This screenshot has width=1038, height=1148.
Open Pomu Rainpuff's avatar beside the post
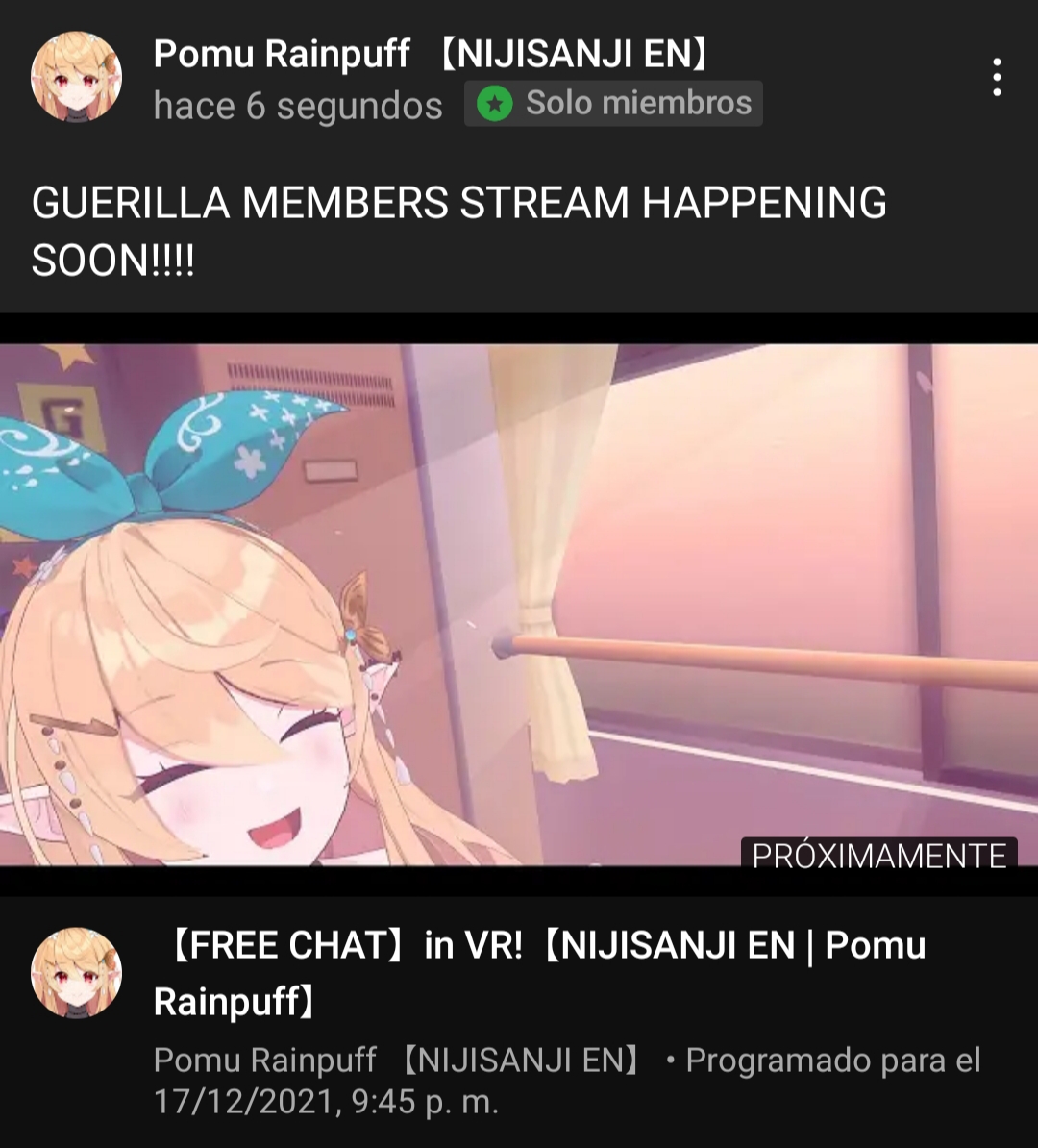pos(77,77)
